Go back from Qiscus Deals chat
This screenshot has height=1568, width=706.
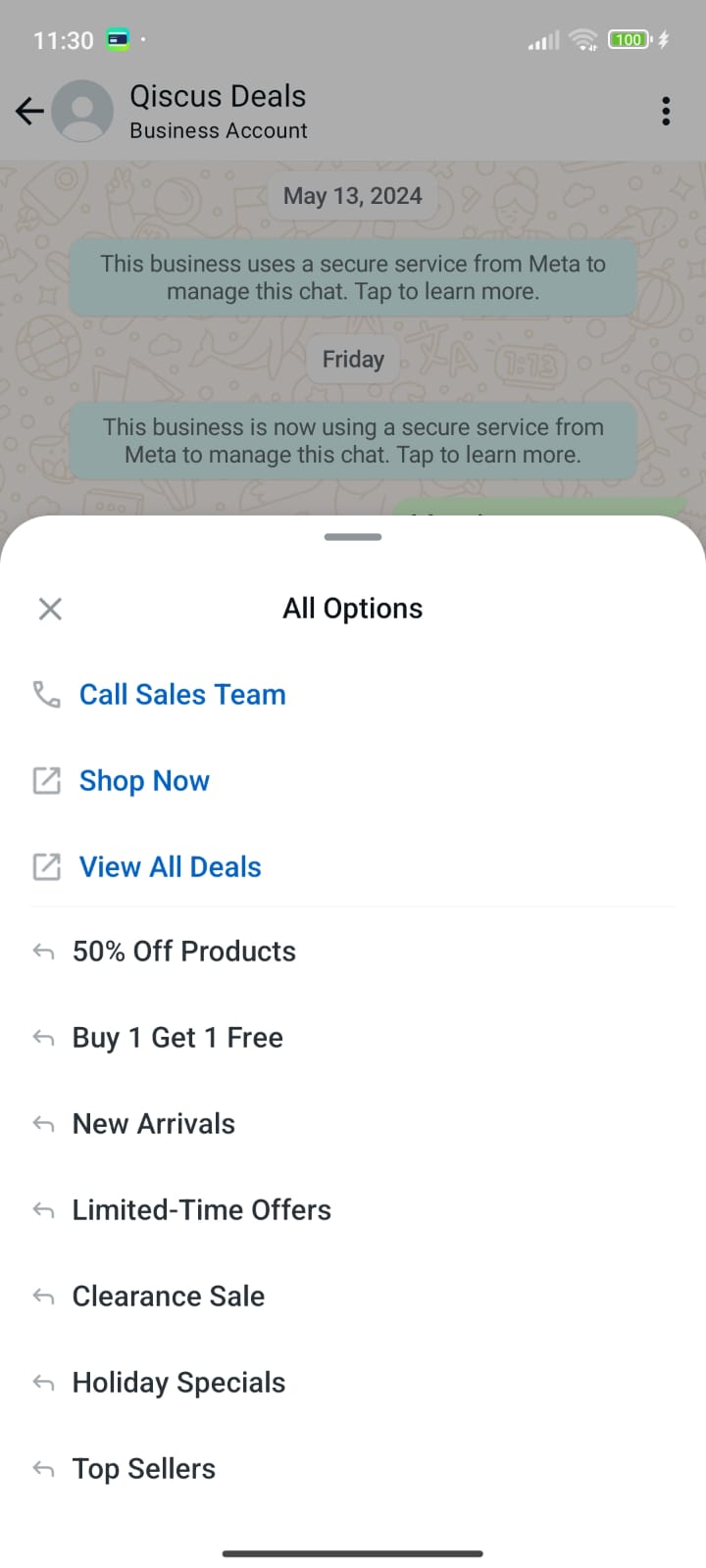click(30, 111)
